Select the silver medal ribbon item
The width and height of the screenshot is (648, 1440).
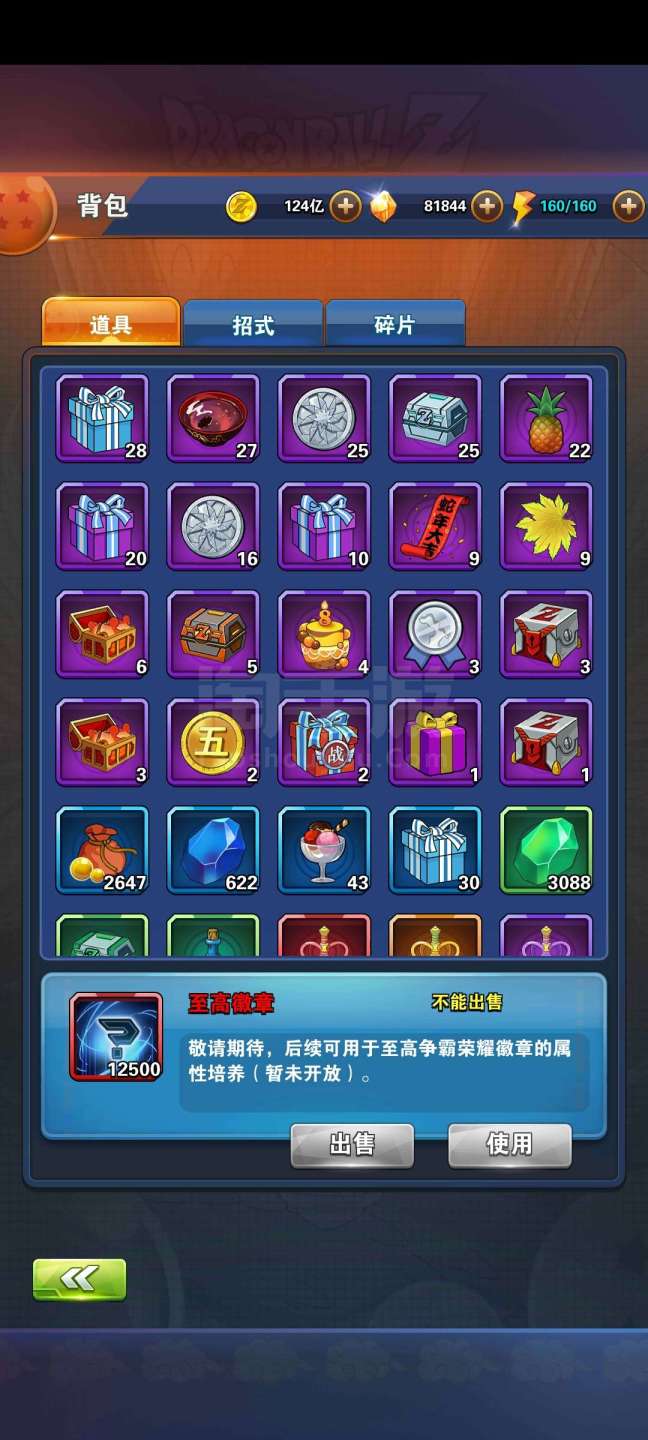click(435, 634)
